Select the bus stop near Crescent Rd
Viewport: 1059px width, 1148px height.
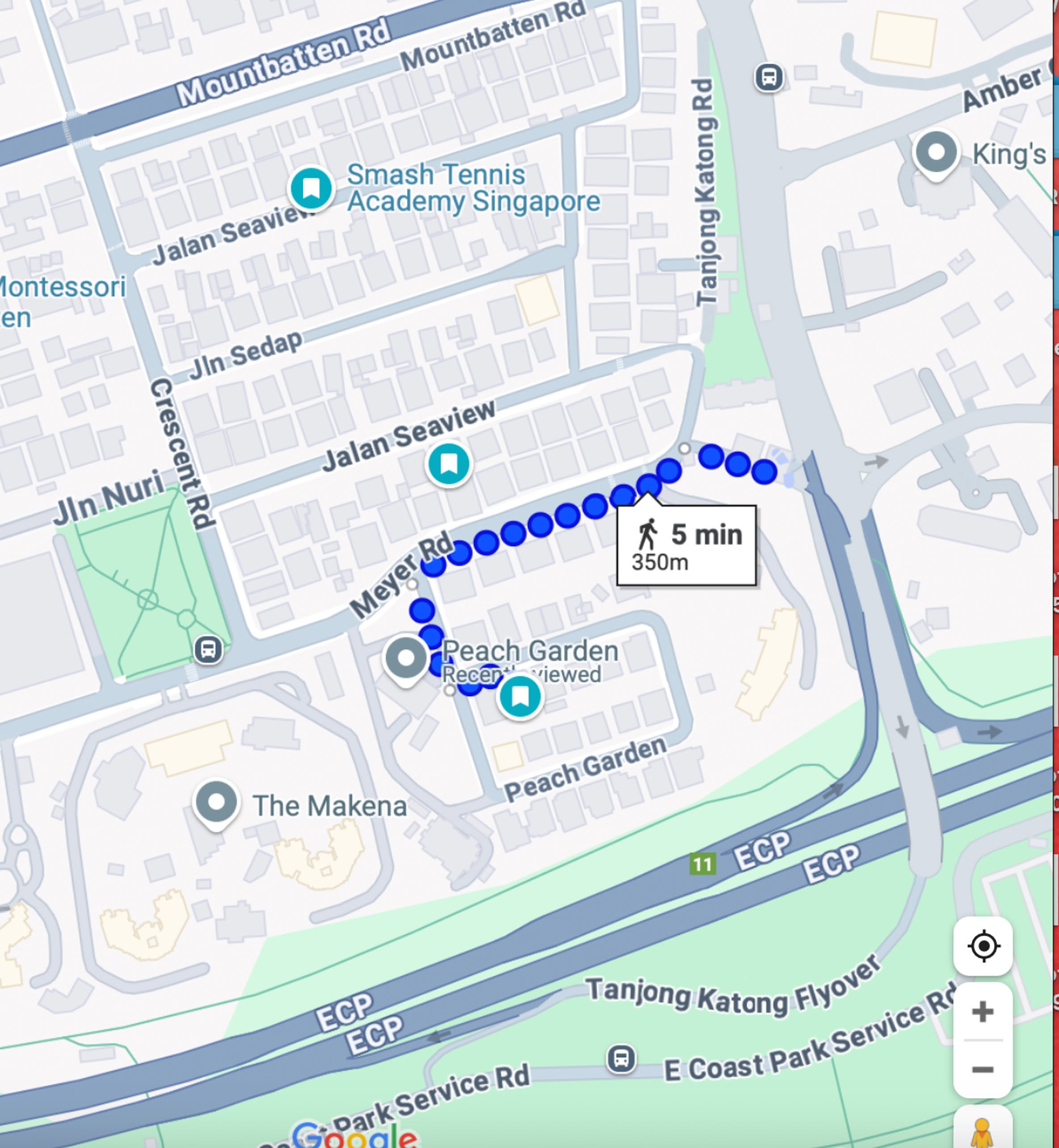[x=208, y=650]
